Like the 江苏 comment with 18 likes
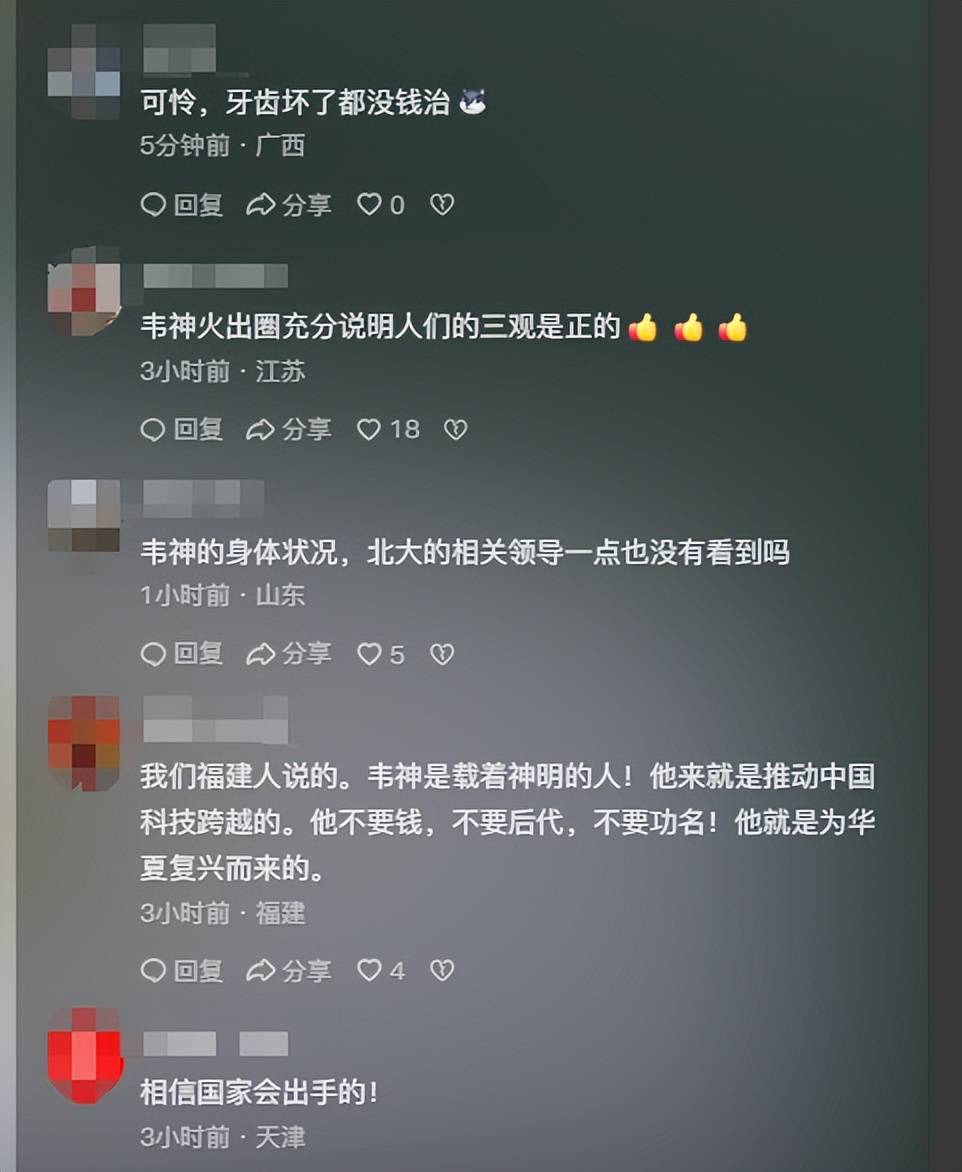Image resolution: width=962 pixels, height=1172 pixels. tap(370, 430)
